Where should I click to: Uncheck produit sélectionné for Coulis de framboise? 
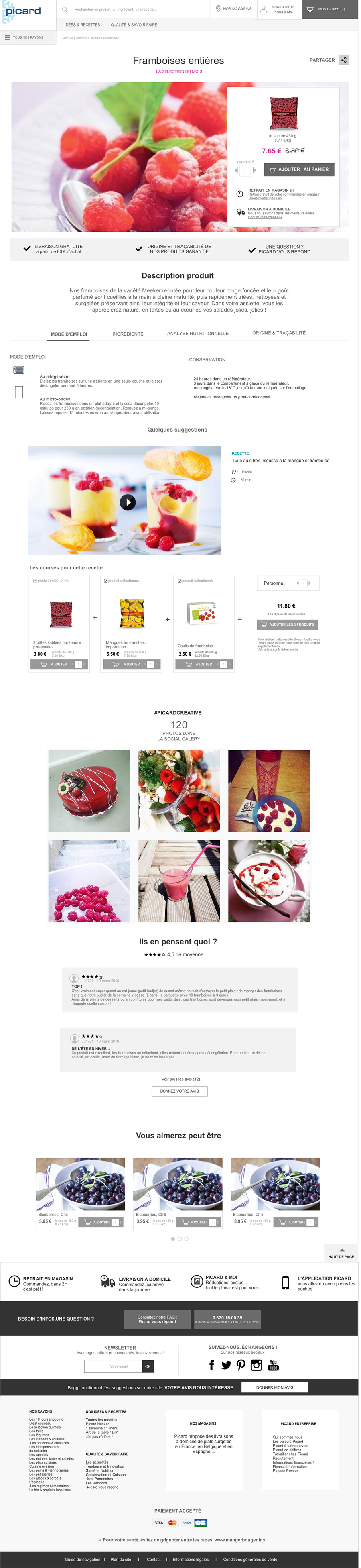(179, 581)
